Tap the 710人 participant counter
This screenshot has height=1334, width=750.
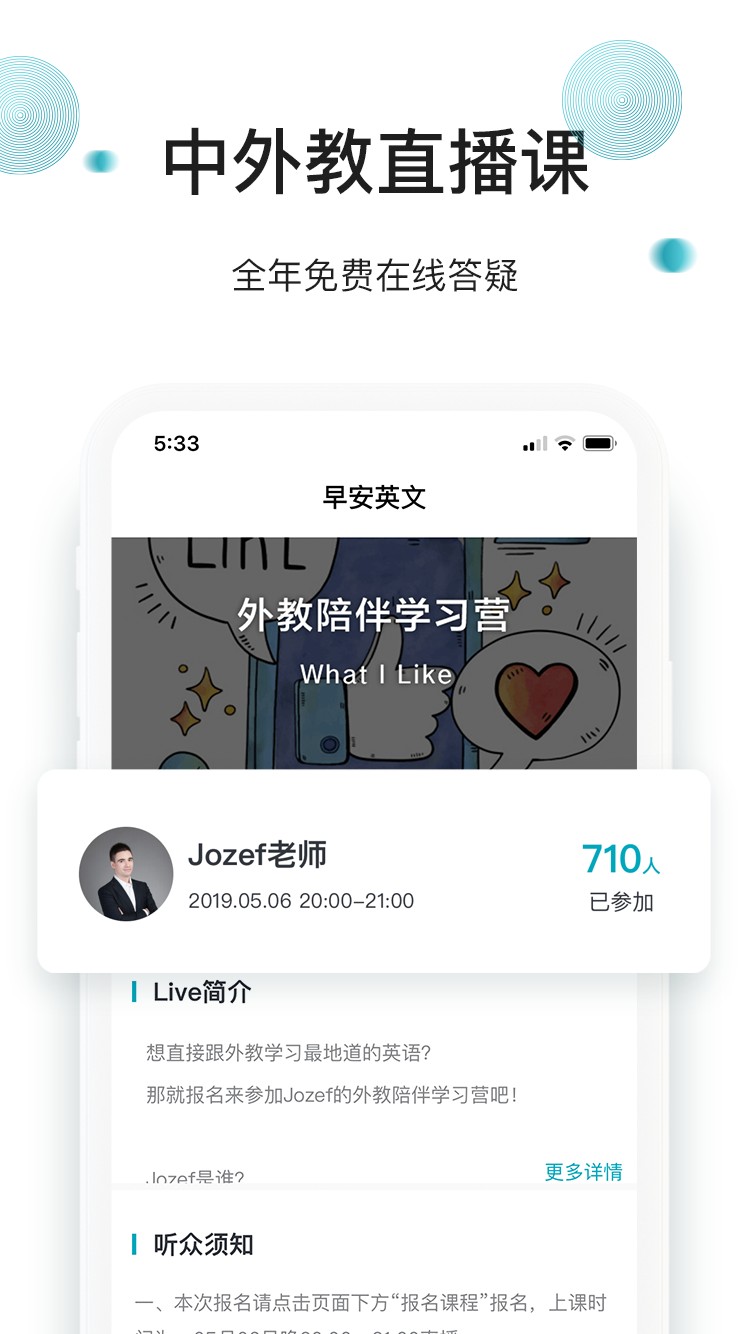click(x=620, y=858)
